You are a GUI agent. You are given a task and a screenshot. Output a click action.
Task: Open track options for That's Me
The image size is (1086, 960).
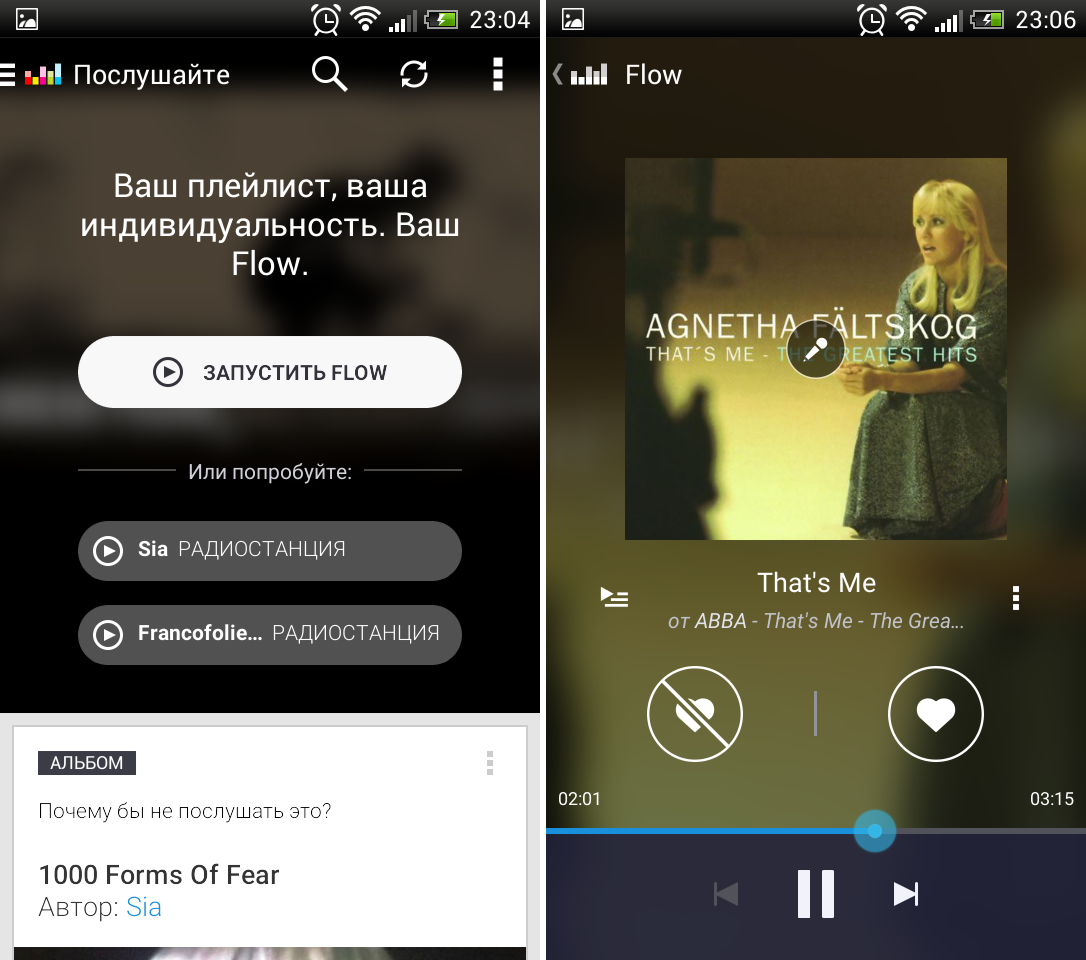(1016, 598)
